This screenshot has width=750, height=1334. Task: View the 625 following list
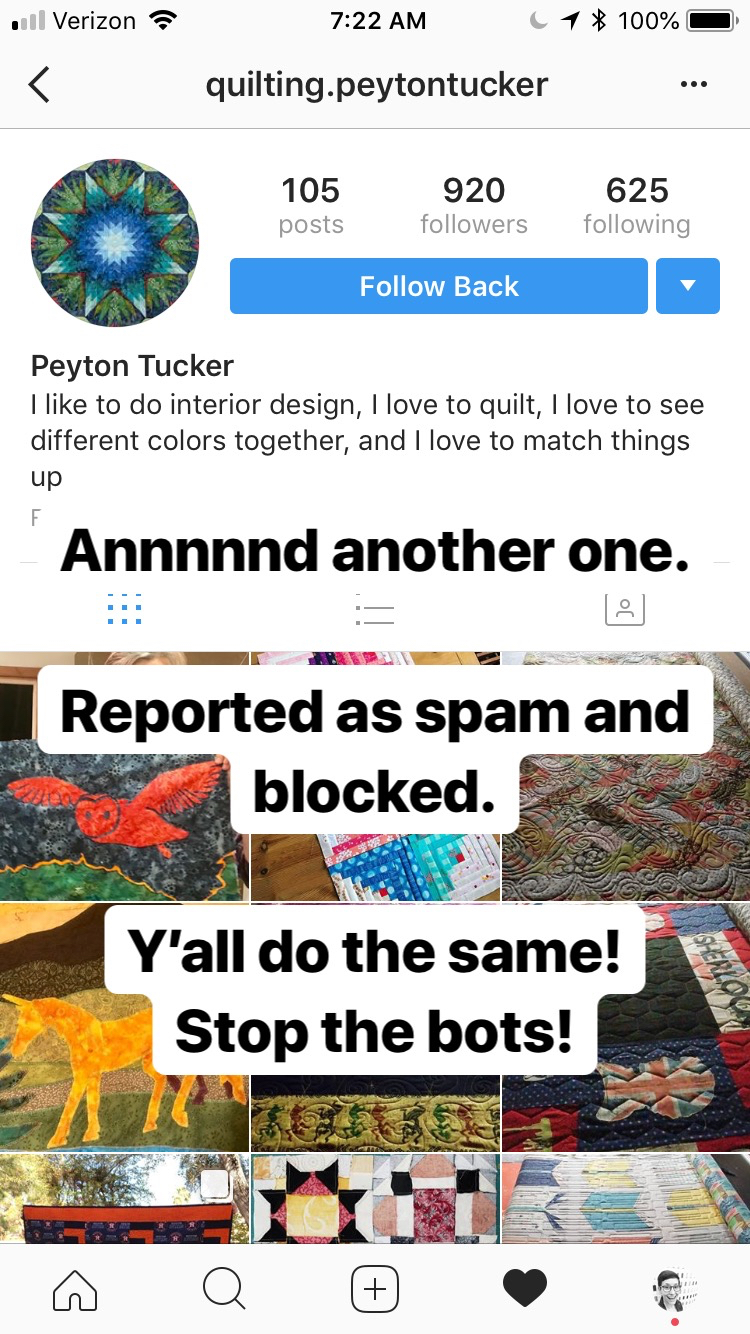click(x=637, y=206)
